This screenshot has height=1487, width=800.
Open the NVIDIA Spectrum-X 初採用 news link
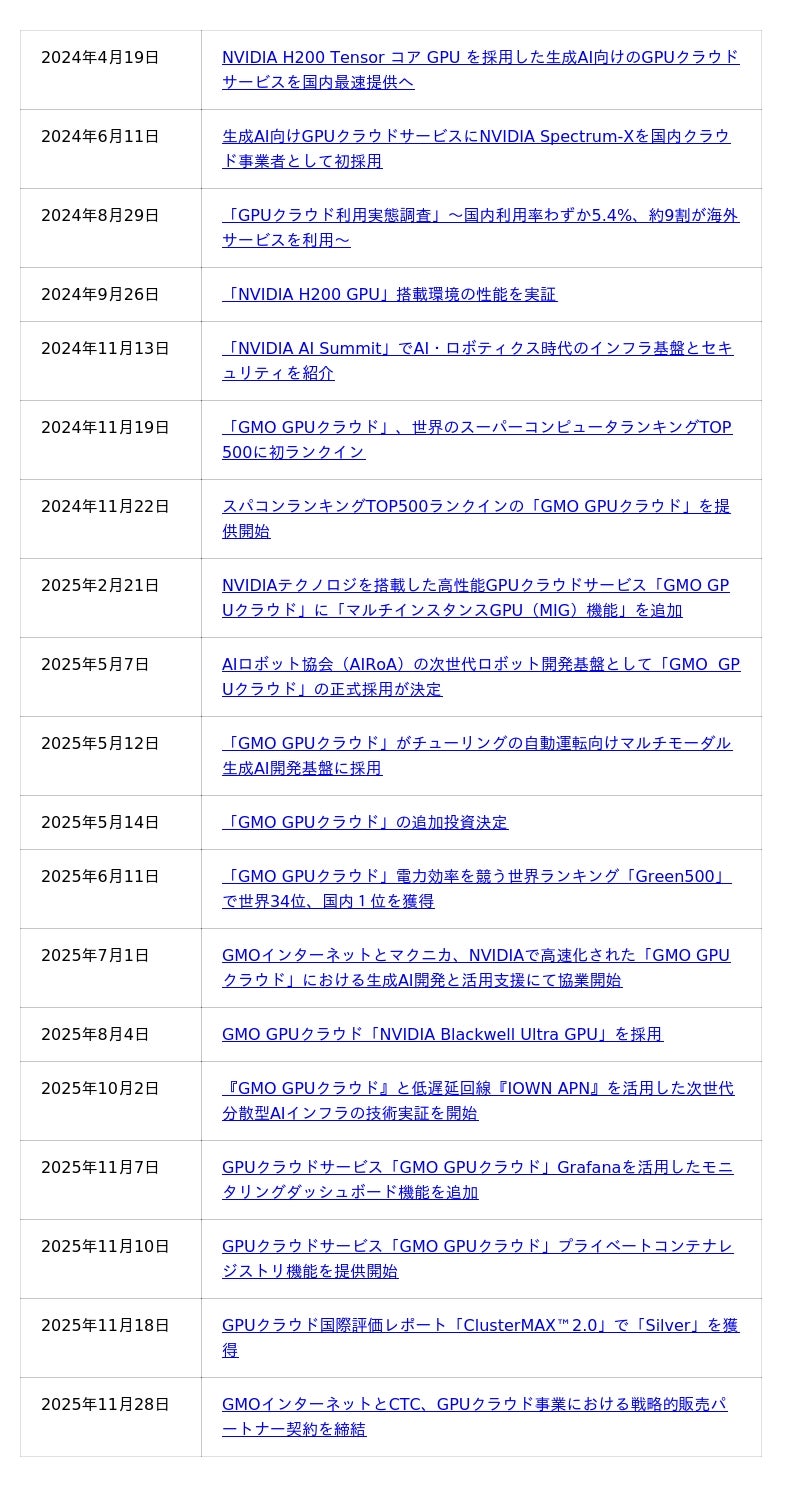[476, 137]
